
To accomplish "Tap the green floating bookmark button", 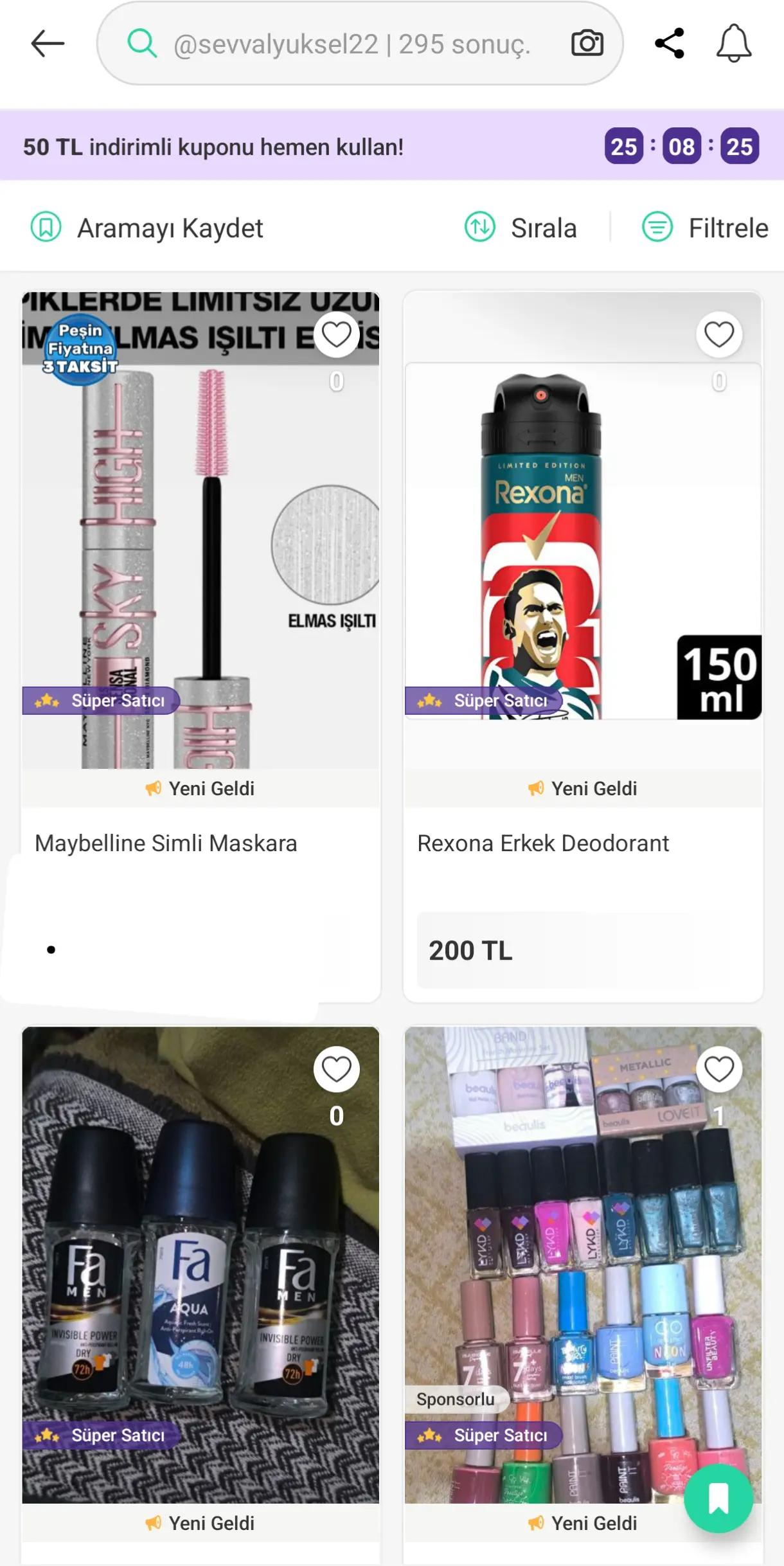I will point(718,1499).
